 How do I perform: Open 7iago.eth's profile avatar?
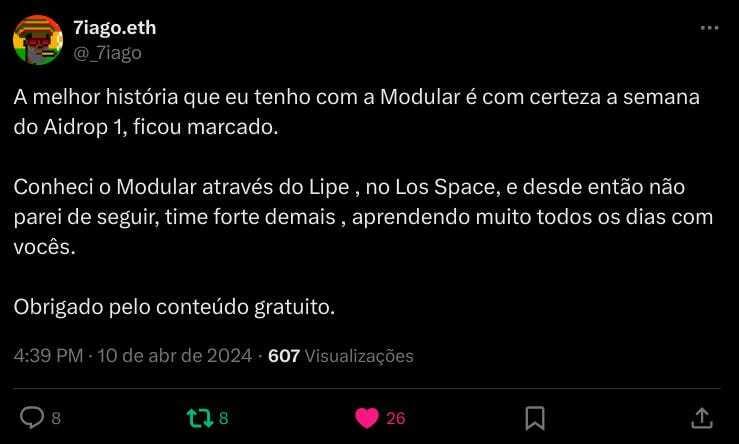(x=40, y=40)
